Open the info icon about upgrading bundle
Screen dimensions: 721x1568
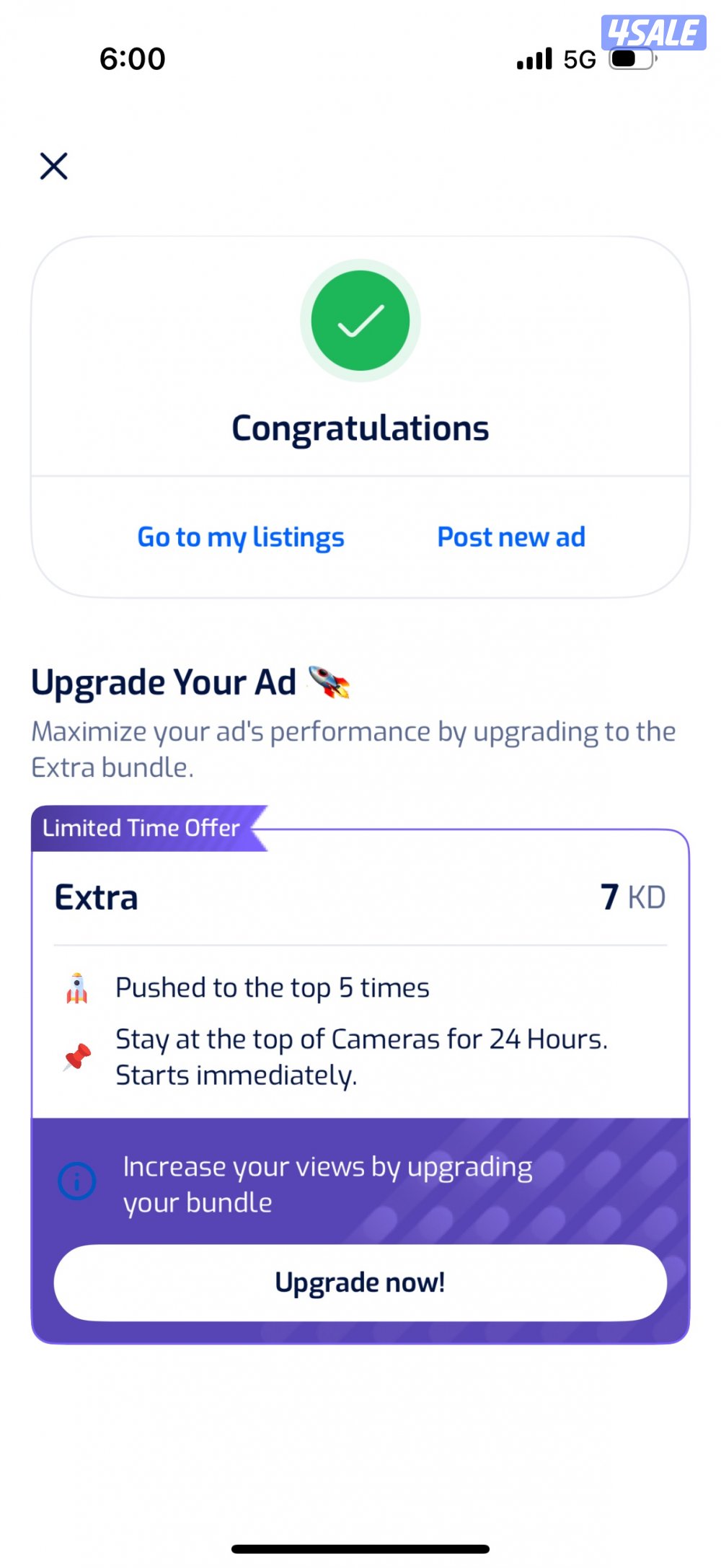[77, 1181]
